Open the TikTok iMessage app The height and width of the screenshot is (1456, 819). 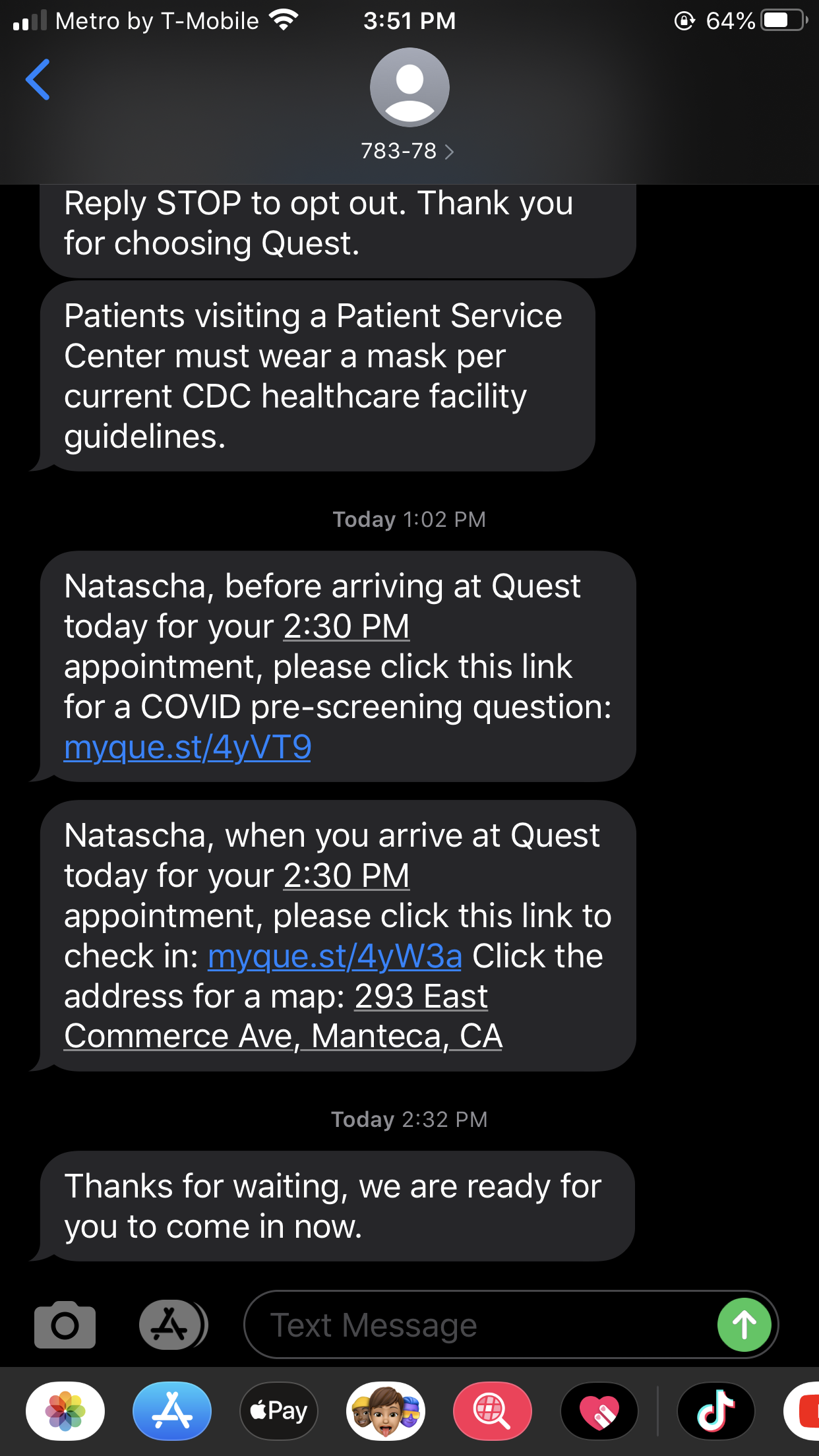(715, 1411)
